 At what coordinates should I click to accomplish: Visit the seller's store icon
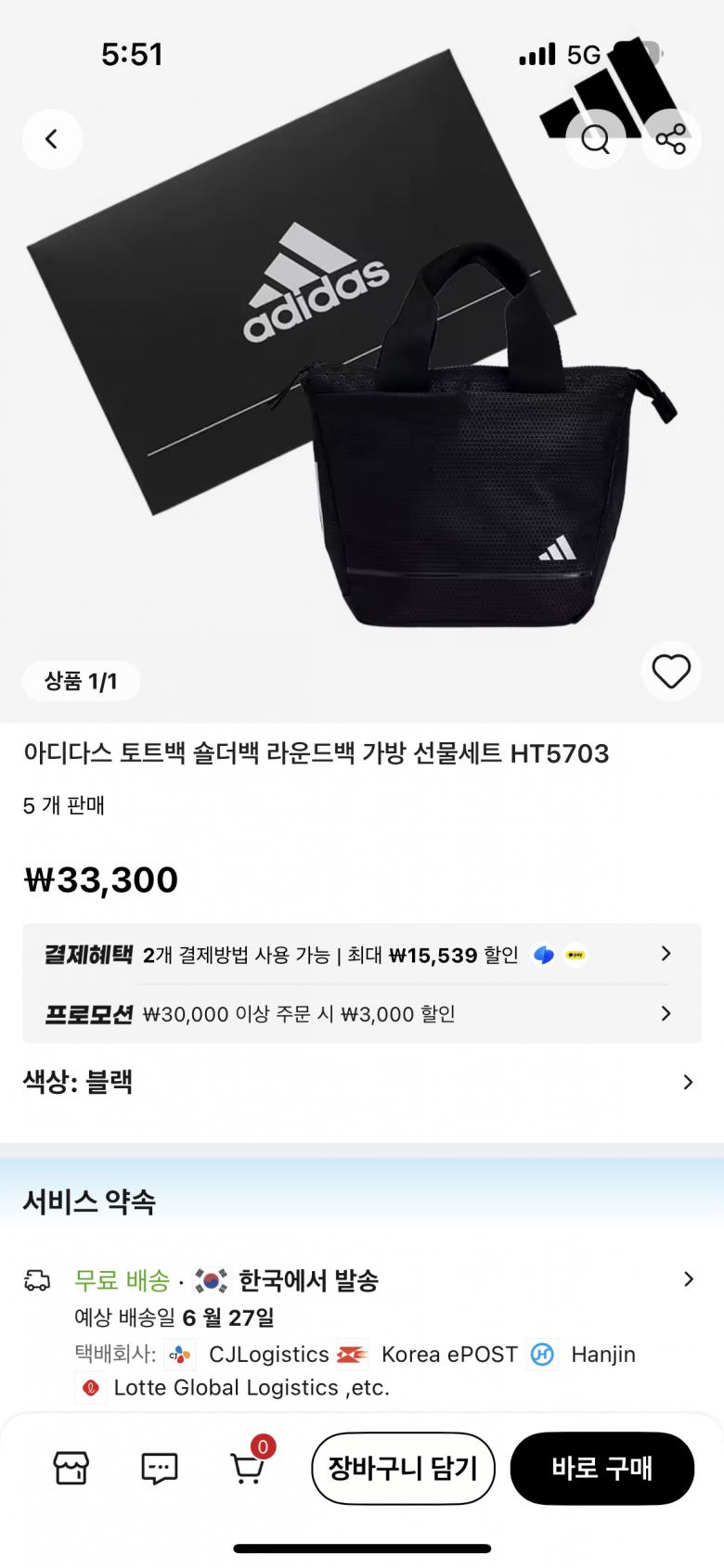tap(71, 1469)
